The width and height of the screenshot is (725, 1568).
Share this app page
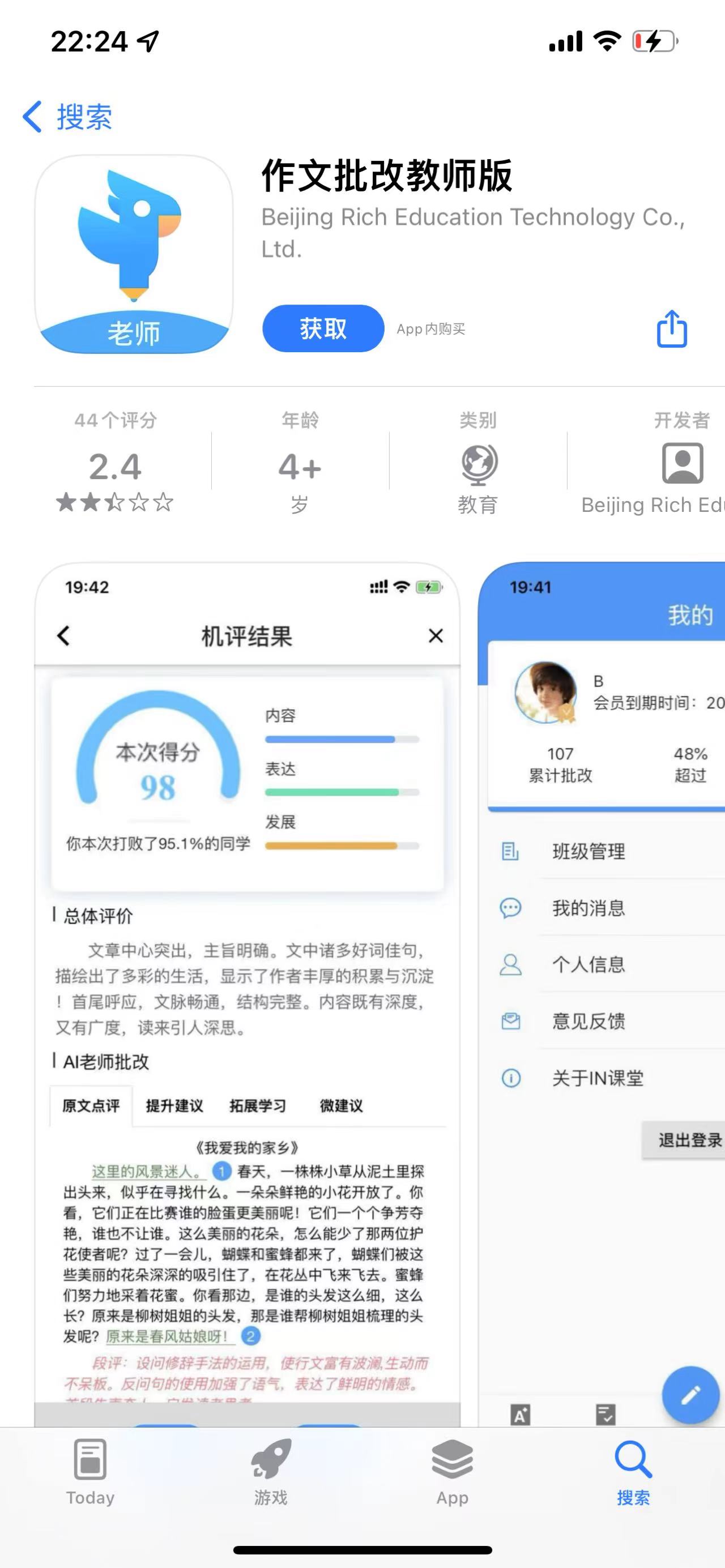click(x=671, y=328)
